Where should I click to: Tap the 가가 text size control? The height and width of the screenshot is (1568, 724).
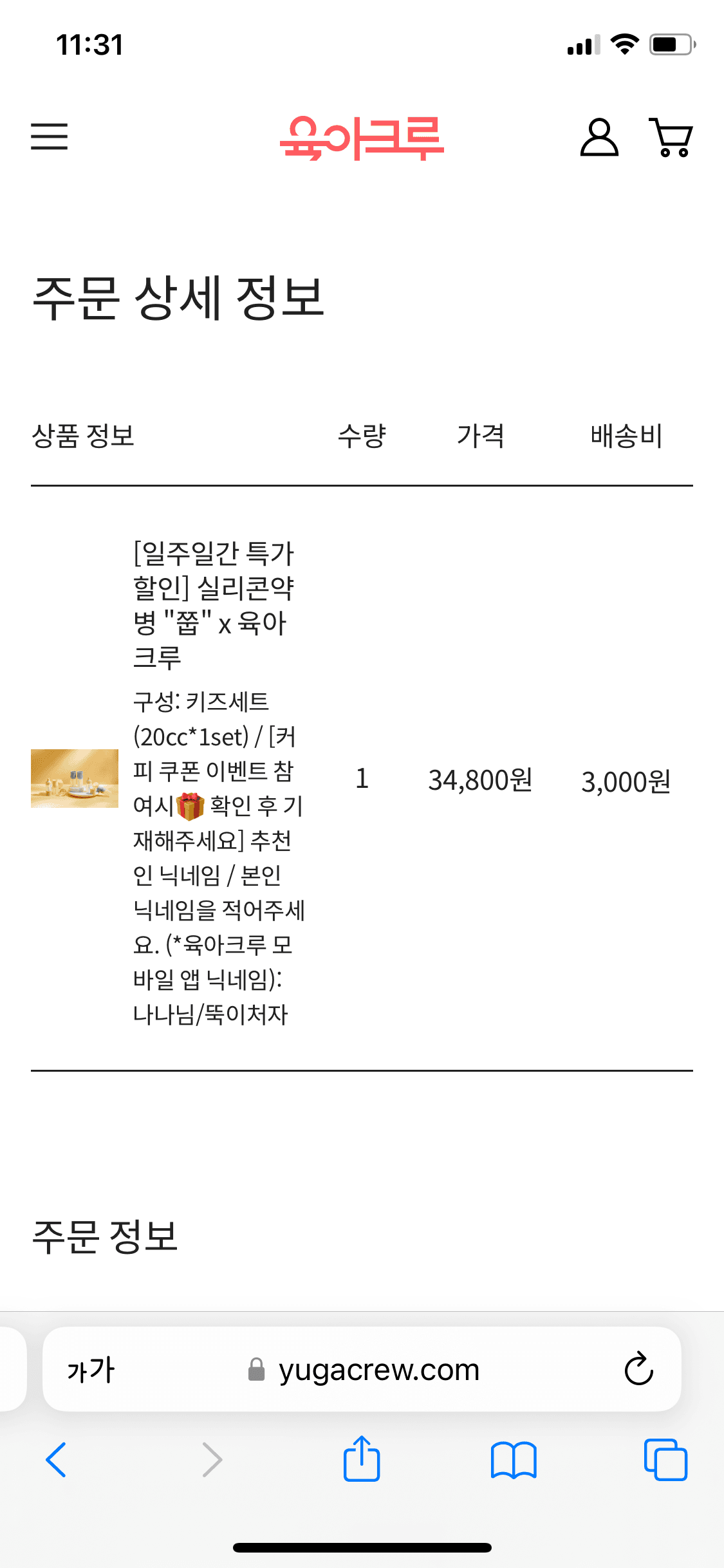(90, 1370)
